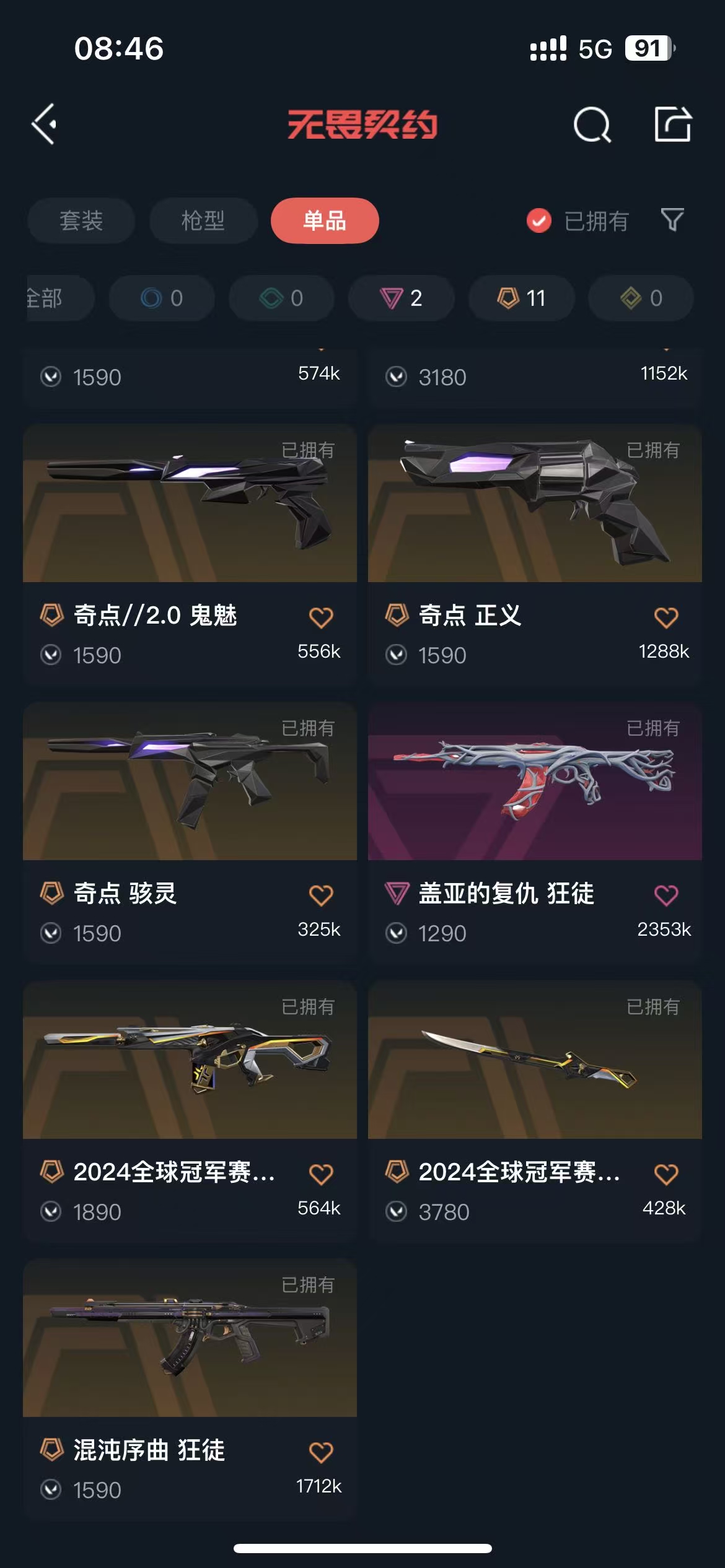Viewport: 725px width, 1568px height.
Task: Favorite the 奇点 正义 skin
Action: point(666,617)
